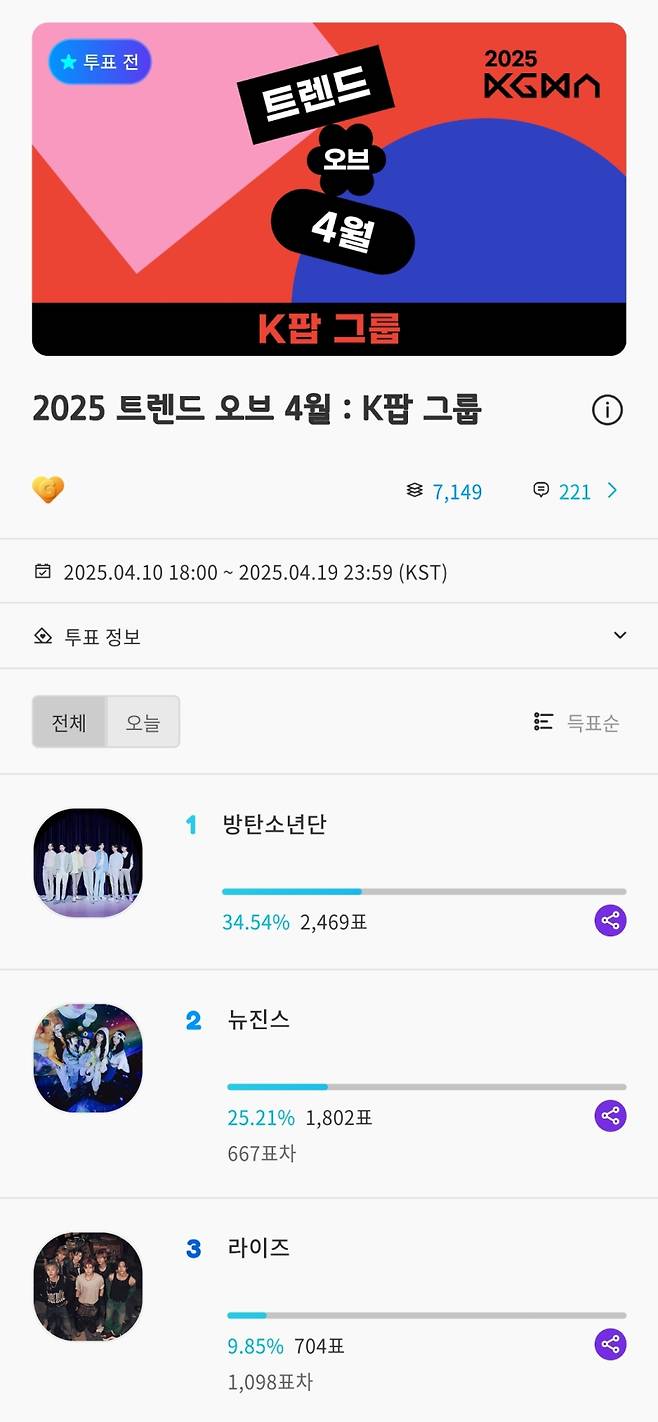Change sort order with 득표순
The image size is (658, 1422).
coord(577,722)
